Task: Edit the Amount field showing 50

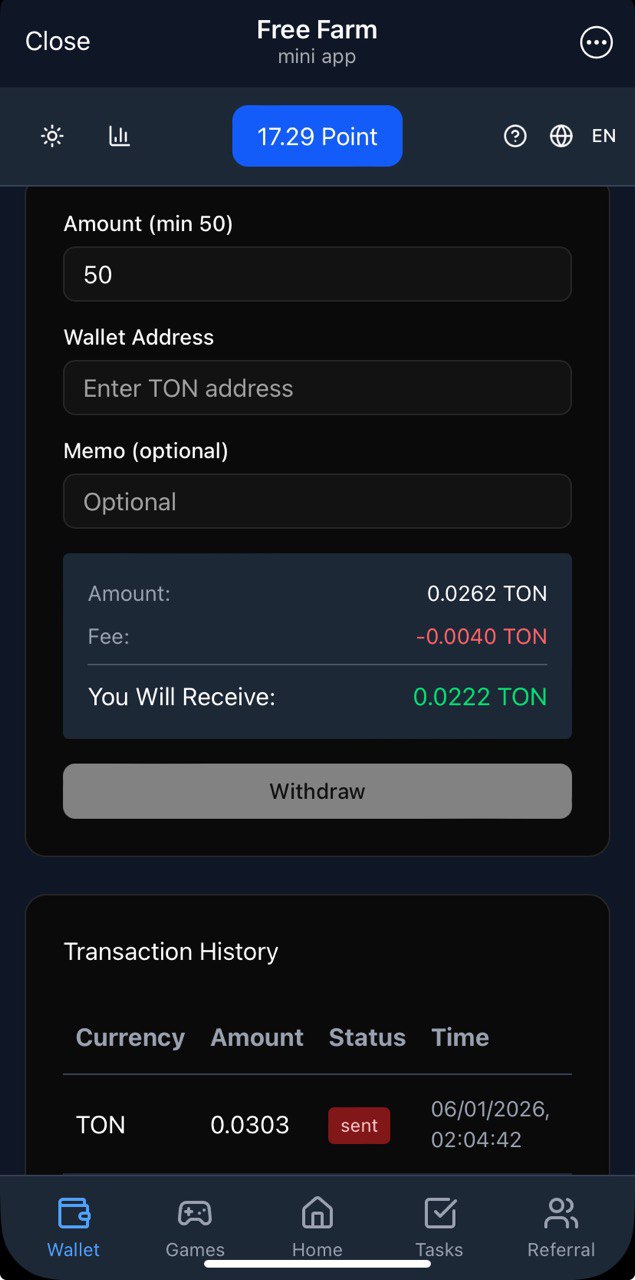Action: (x=317, y=274)
